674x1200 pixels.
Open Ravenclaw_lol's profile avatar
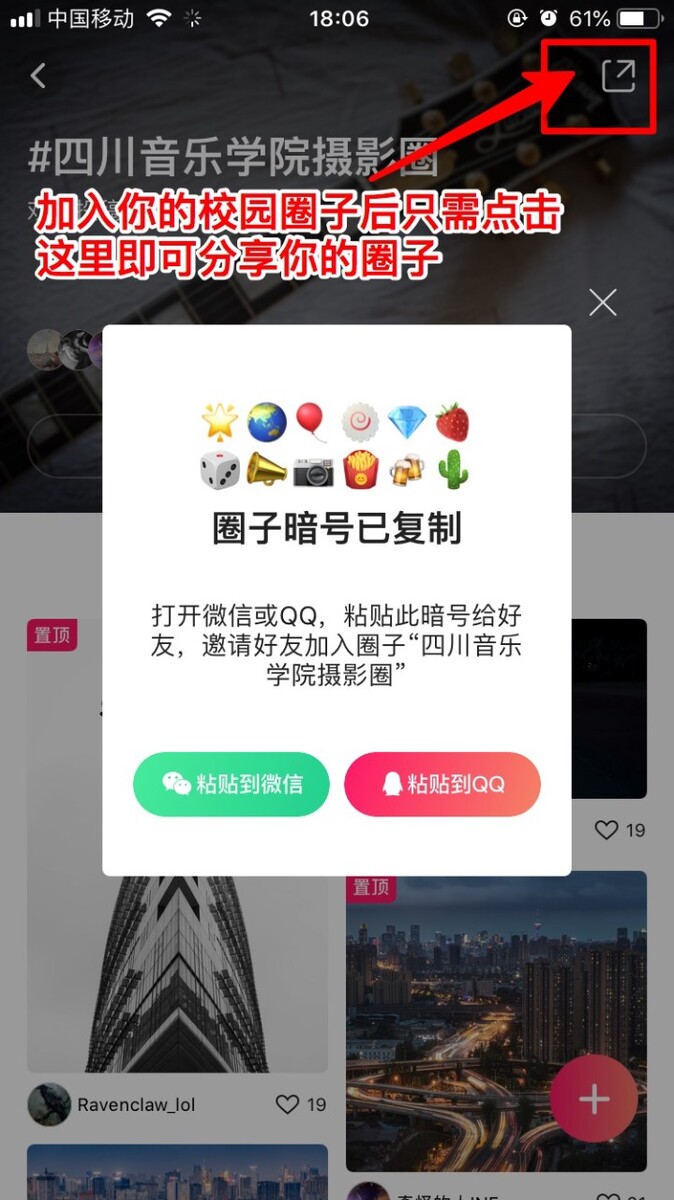[x=49, y=1104]
